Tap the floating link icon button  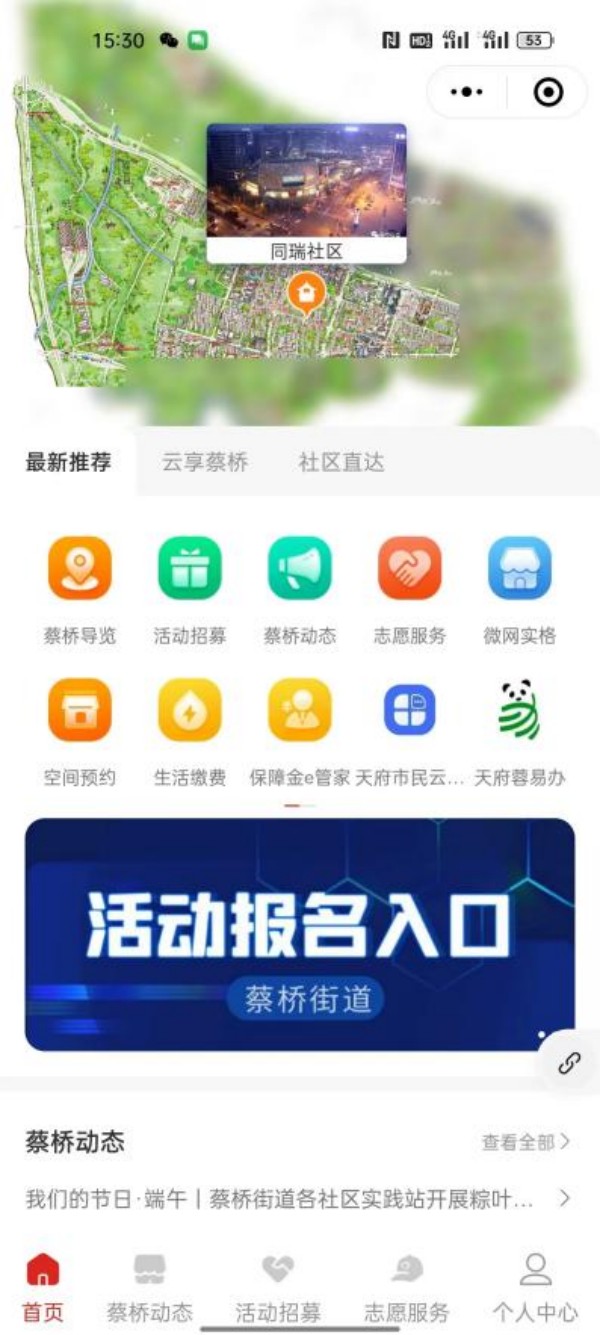click(569, 1063)
